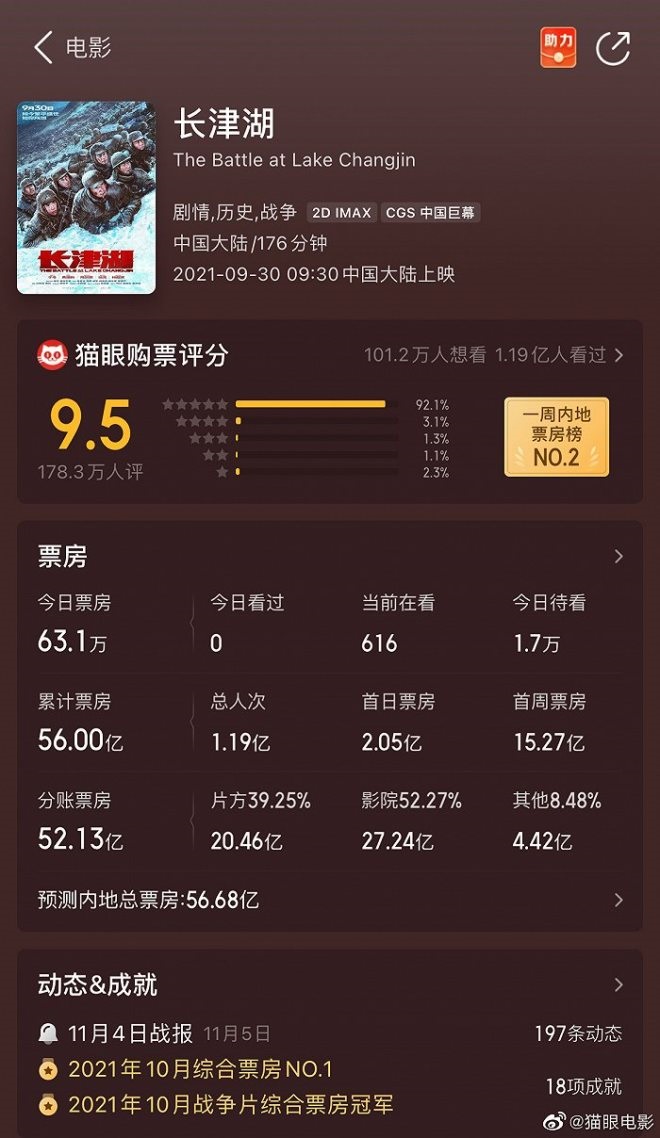Open the 长津湖 movie poster
Viewport: 660px width, 1138px height.
(x=86, y=197)
